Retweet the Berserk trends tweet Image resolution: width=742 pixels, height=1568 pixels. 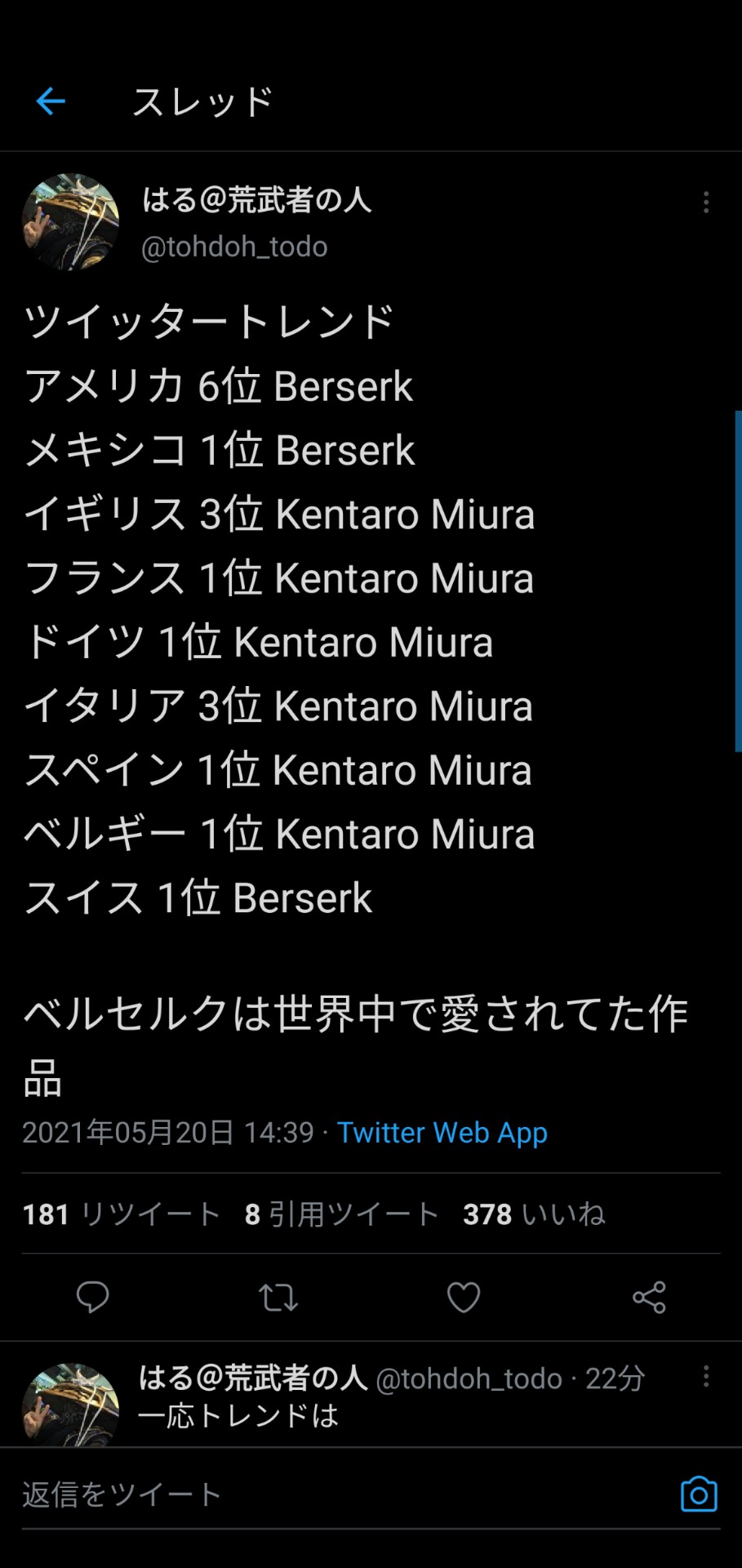(x=278, y=1297)
